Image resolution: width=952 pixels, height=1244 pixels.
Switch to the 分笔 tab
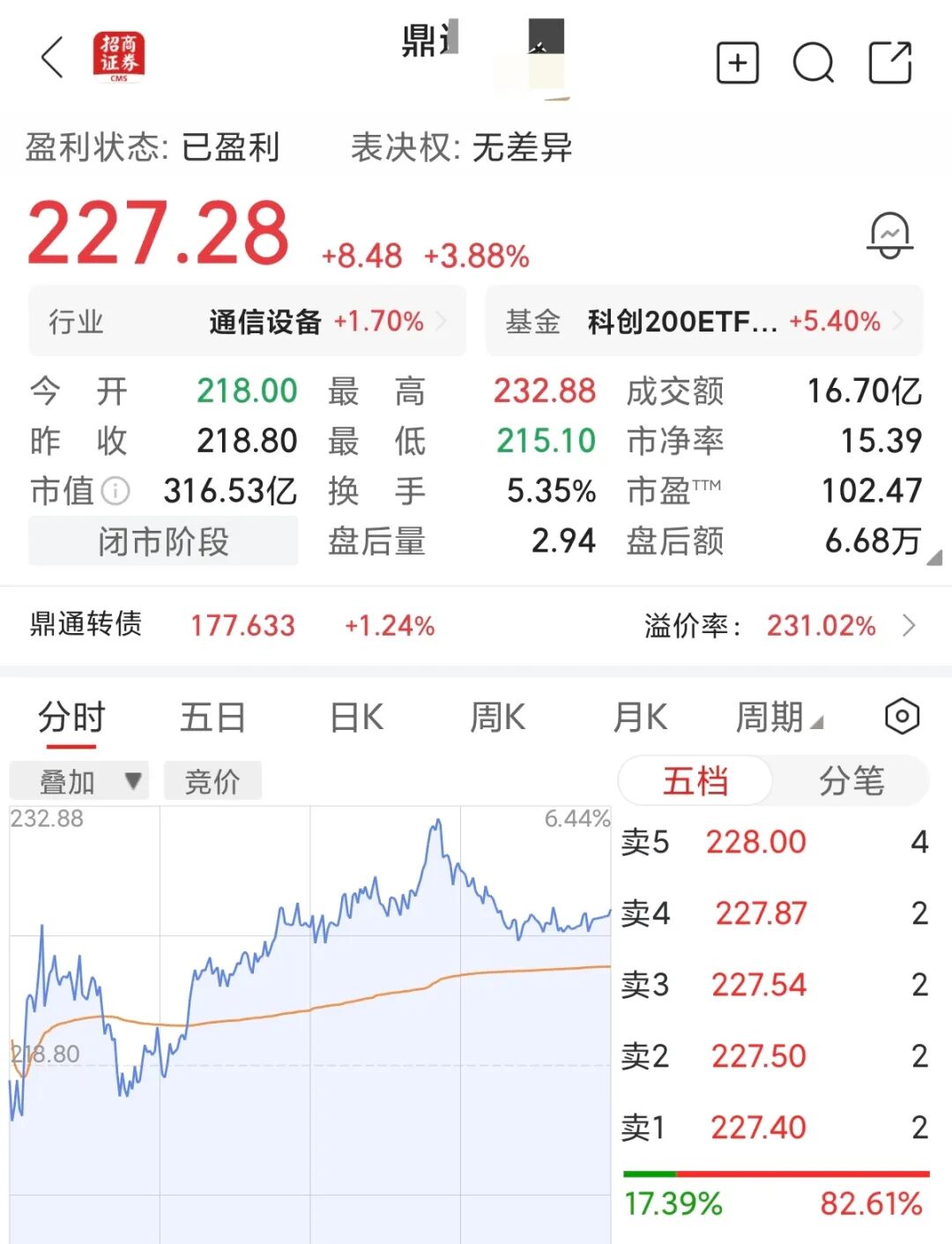pyautogui.click(x=852, y=780)
